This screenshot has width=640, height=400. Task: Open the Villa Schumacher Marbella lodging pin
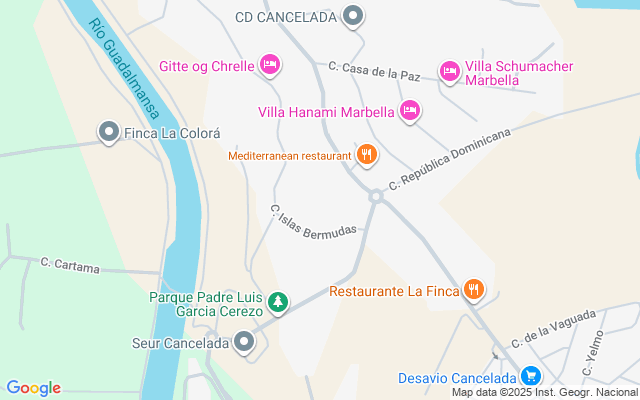tap(449, 70)
